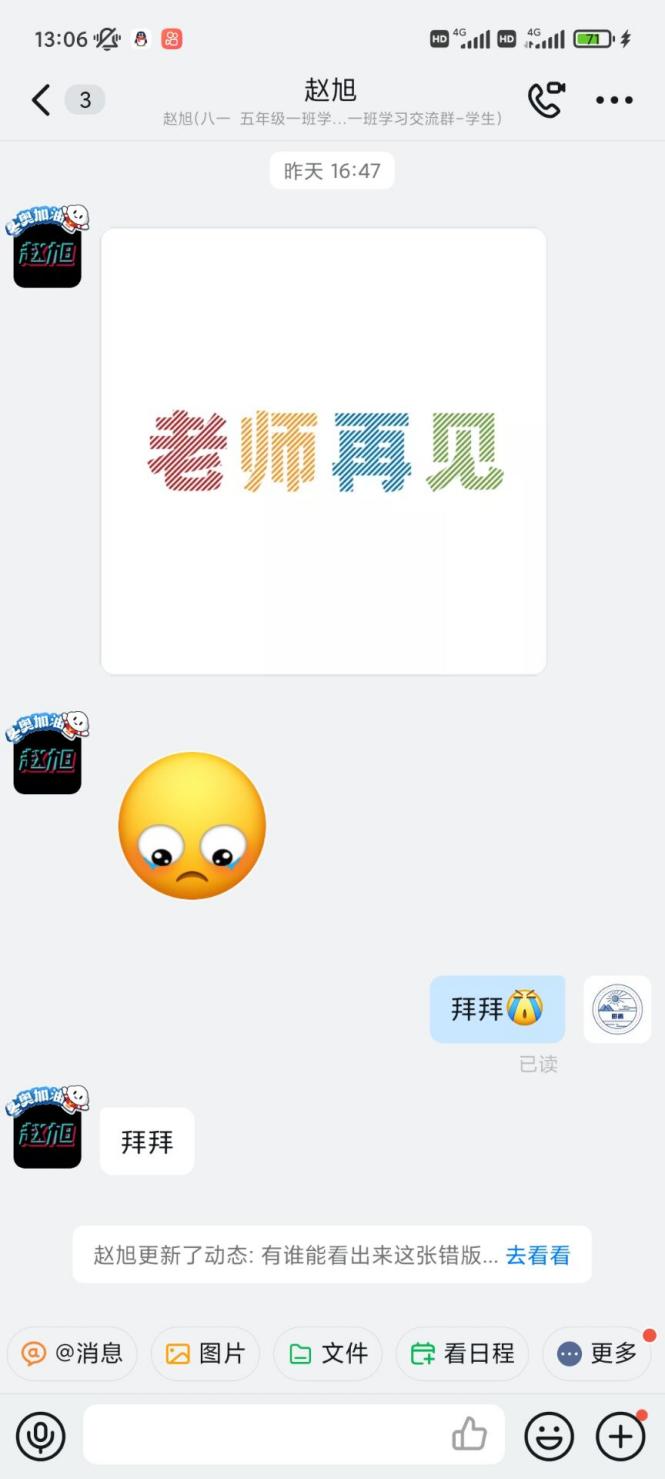This screenshot has height=1479, width=665.
Task: Open the three-dot more options menu
Action: tap(614, 100)
